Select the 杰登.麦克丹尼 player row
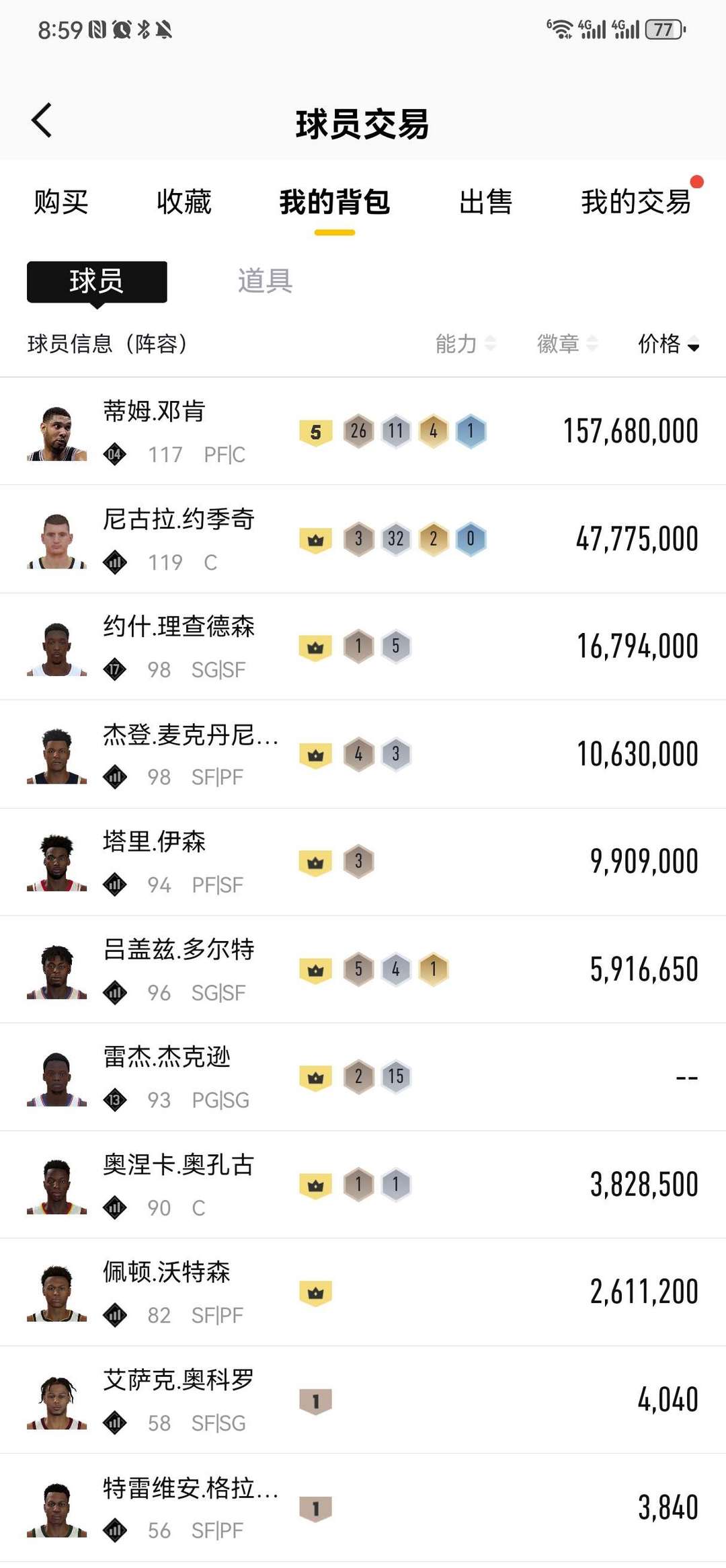The height and width of the screenshot is (1568, 726). coord(363,754)
